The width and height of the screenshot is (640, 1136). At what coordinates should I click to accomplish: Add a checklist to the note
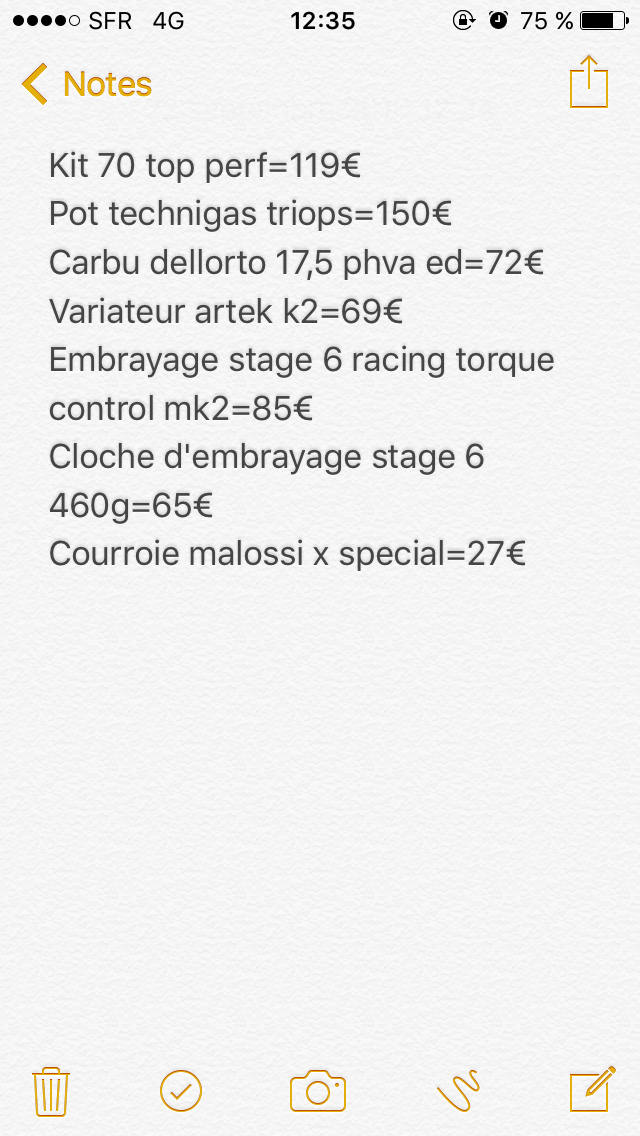point(180,1090)
